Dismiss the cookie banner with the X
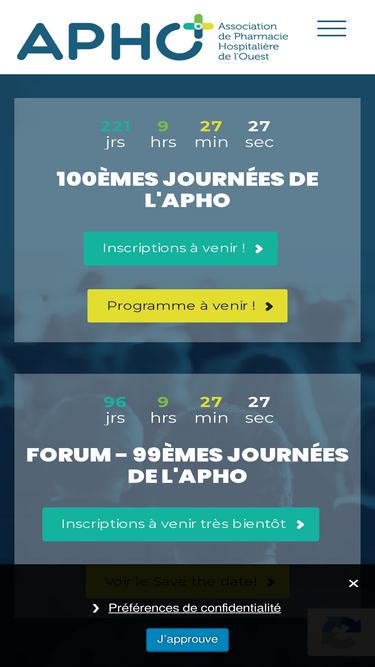This screenshot has height=667, width=375. click(353, 584)
